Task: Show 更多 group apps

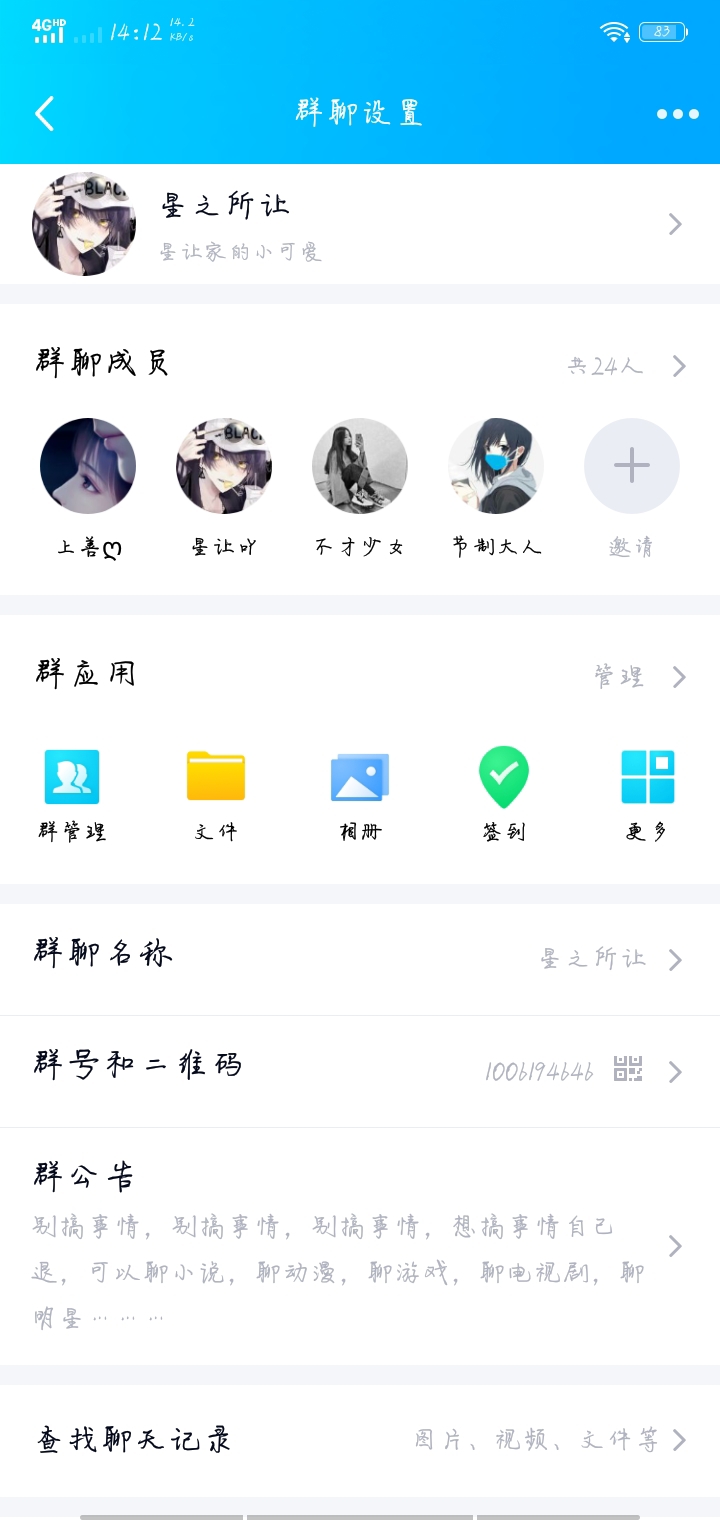Action: [647, 778]
